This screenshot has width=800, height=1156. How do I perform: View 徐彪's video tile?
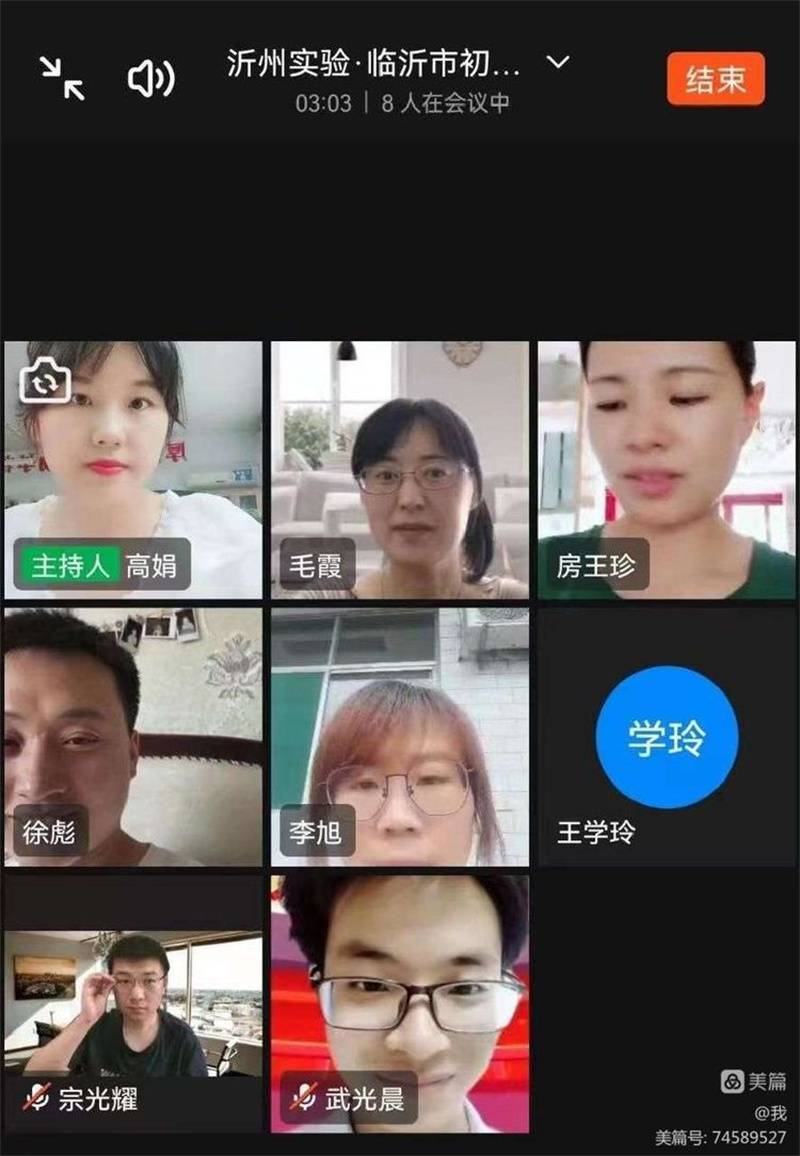(x=133, y=737)
